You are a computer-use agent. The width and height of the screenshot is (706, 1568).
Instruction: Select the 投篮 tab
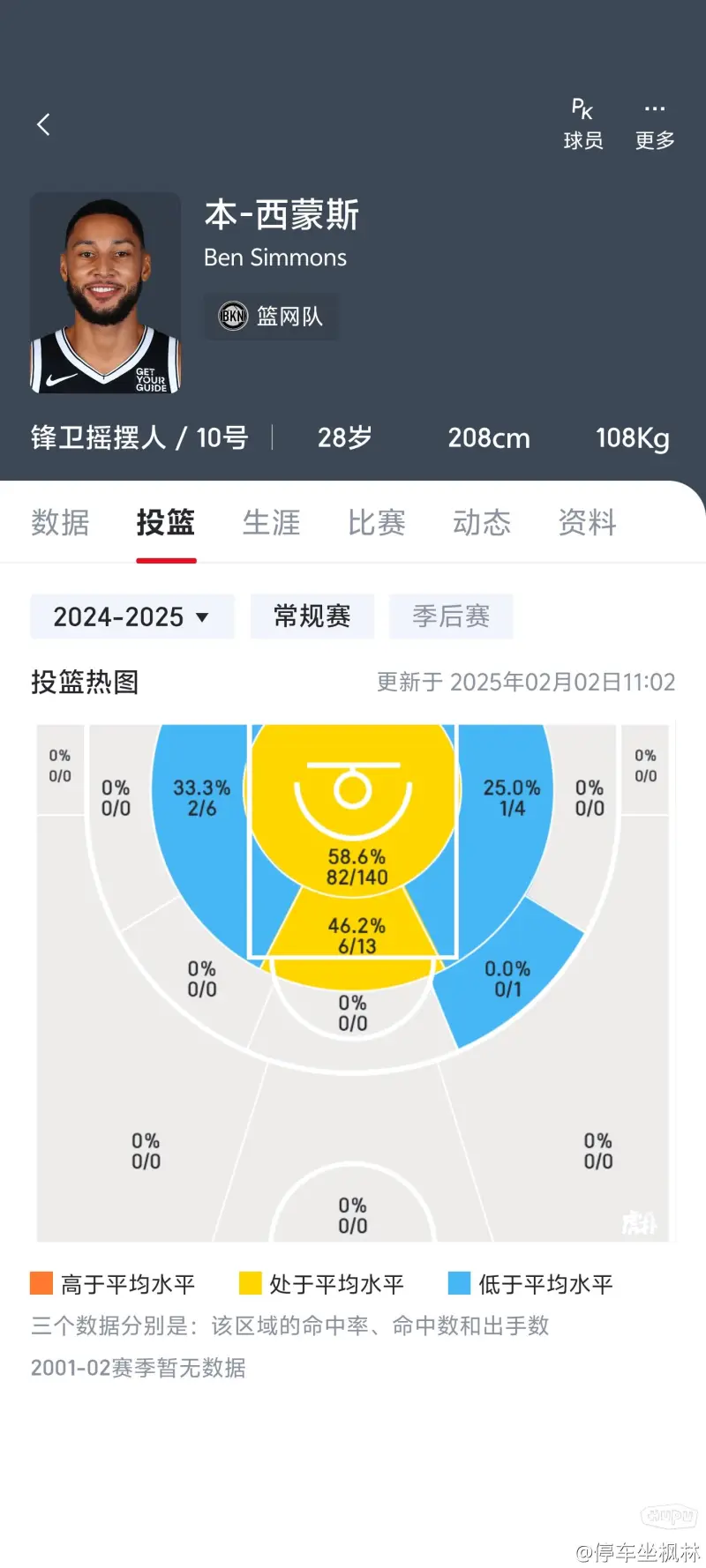pos(166,522)
